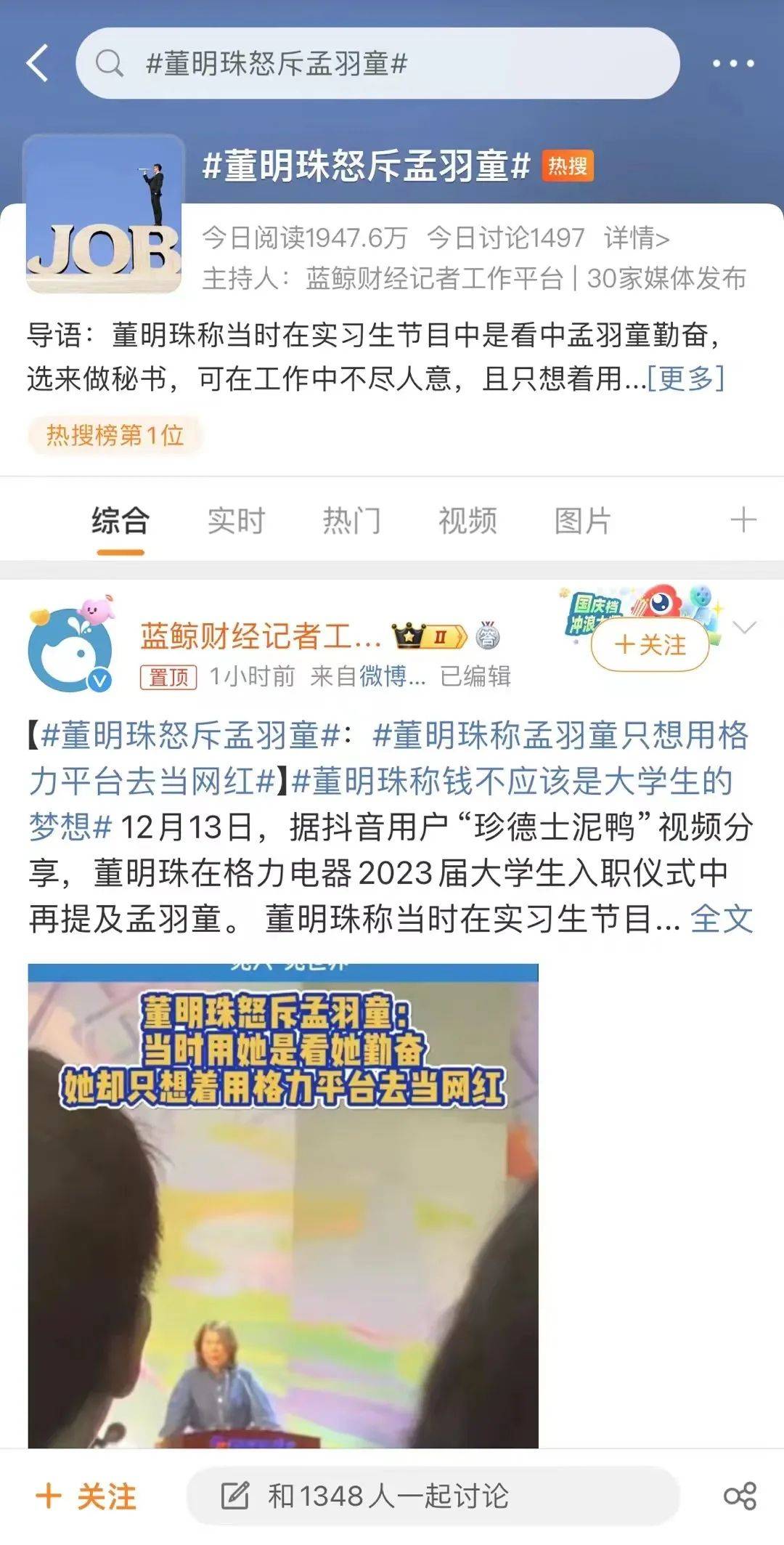The image size is (784, 1545).
Task: Switch to the 图片 tab
Action: (582, 521)
